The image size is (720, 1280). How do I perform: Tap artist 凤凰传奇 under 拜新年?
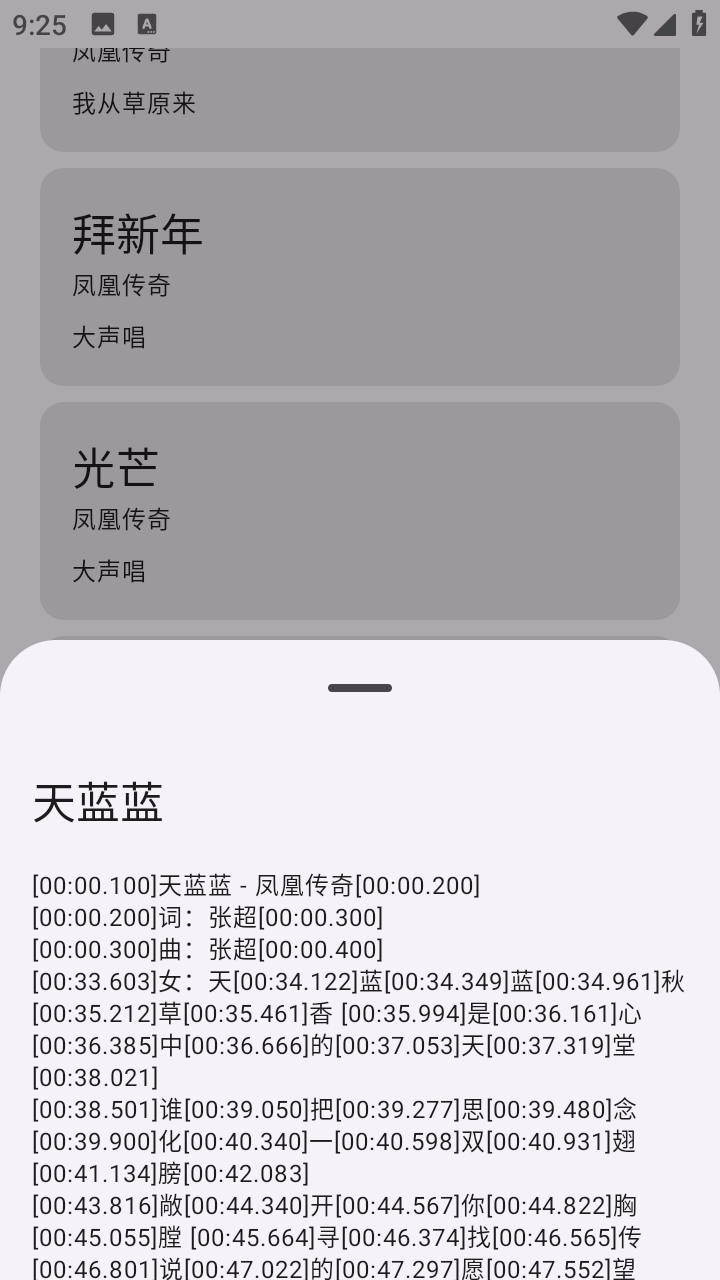coord(121,285)
